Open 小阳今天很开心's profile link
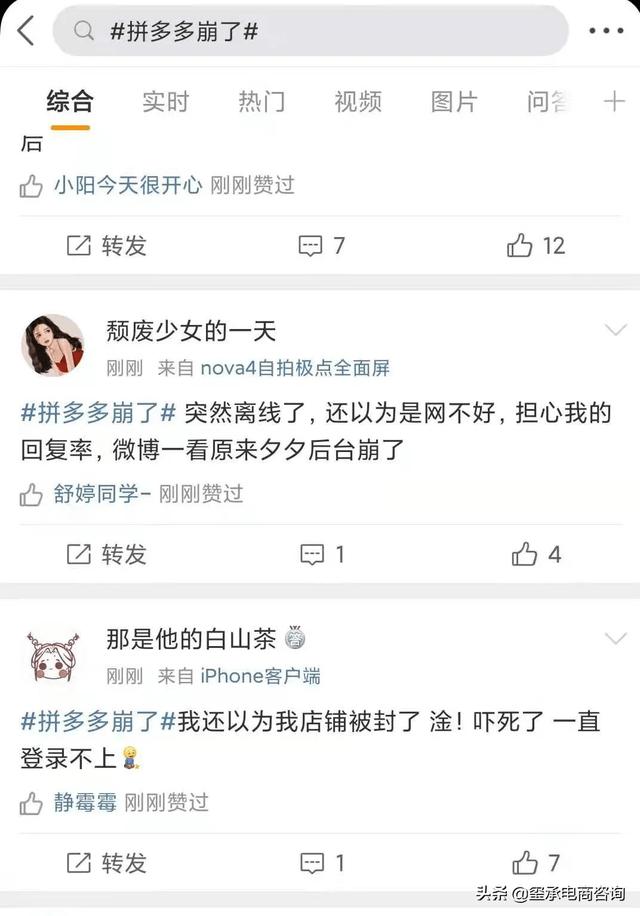 pos(128,185)
